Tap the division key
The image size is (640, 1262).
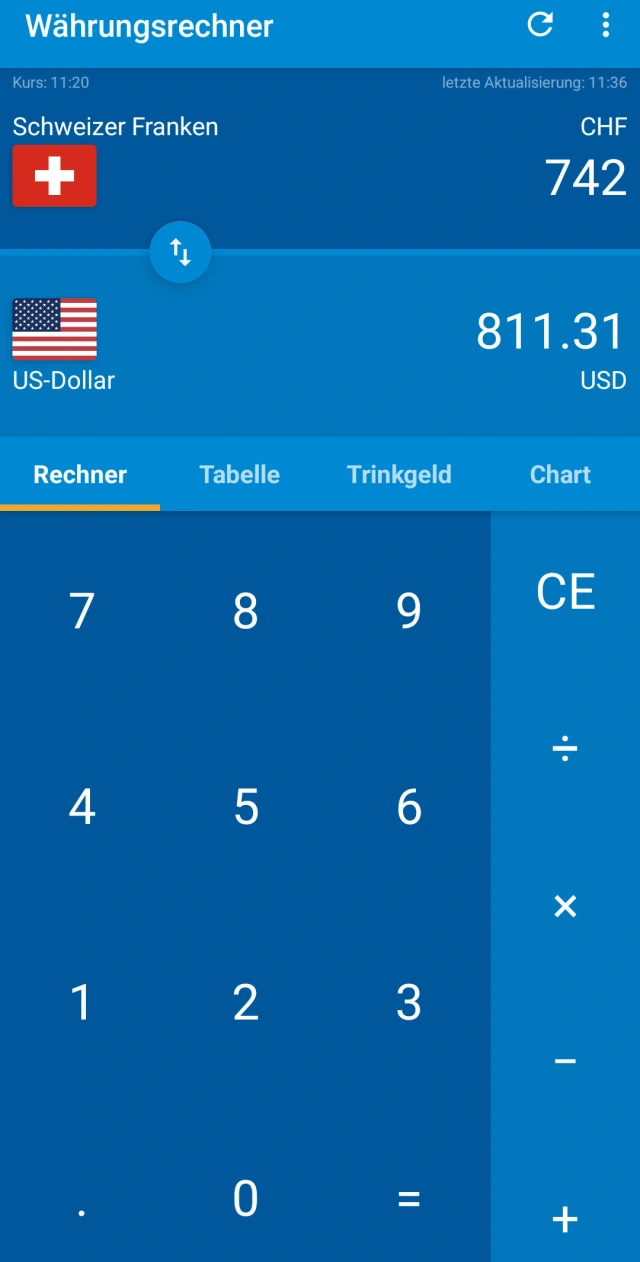565,749
